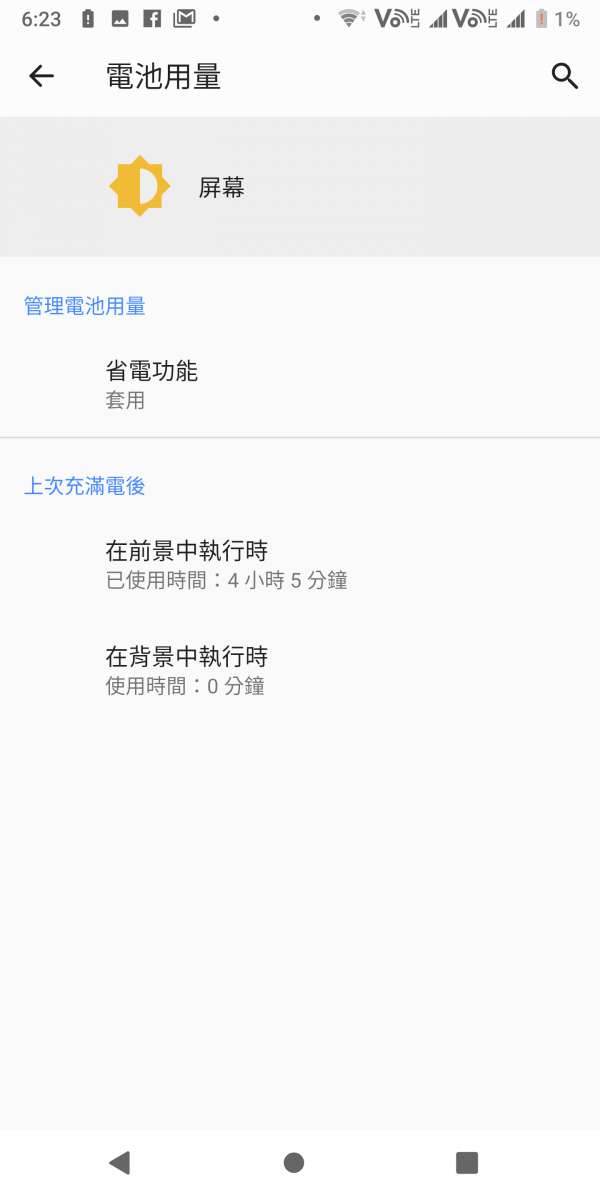Open the search icon in the app bar
Image resolution: width=600 pixels, height=1200 pixels.
(565, 76)
